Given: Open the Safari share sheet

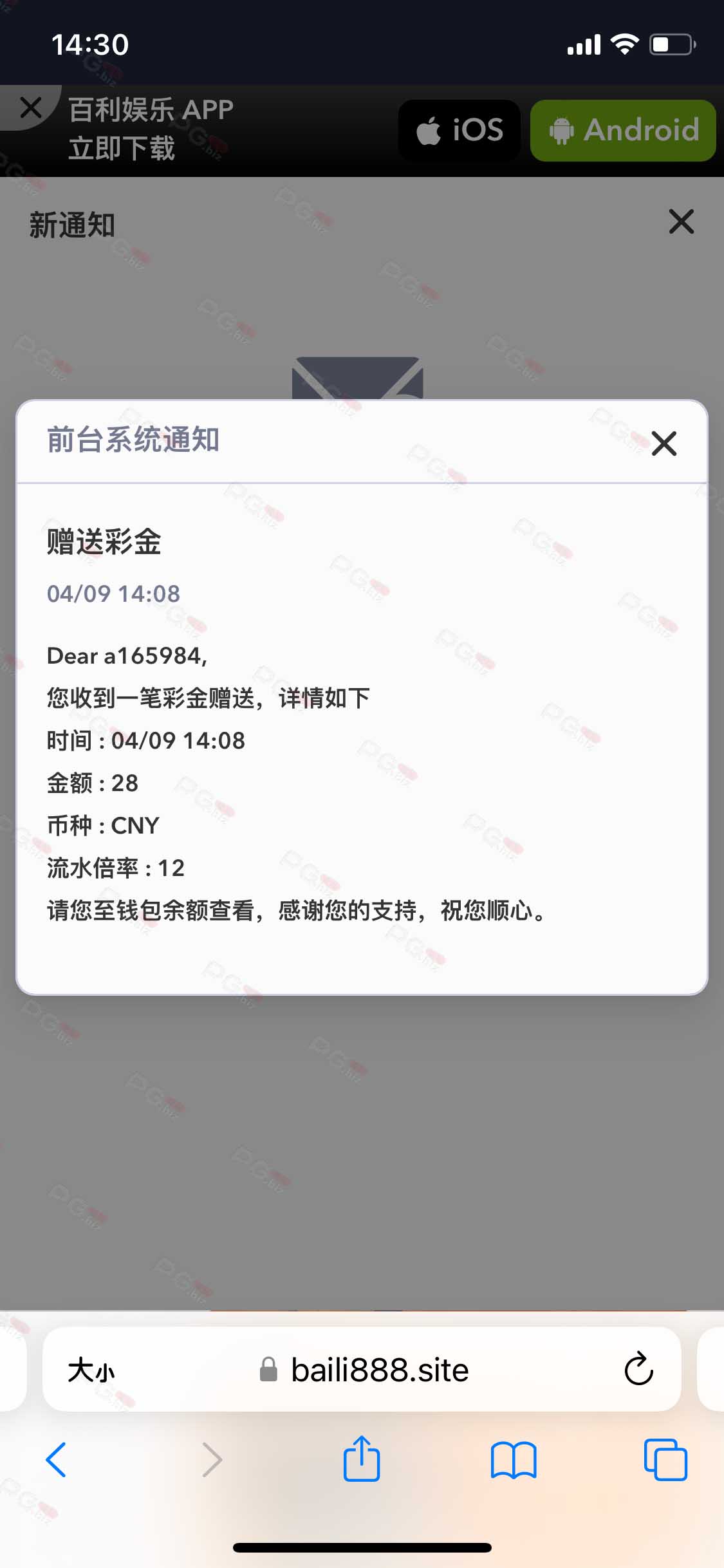Looking at the screenshot, I should (x=362, y=1458).
